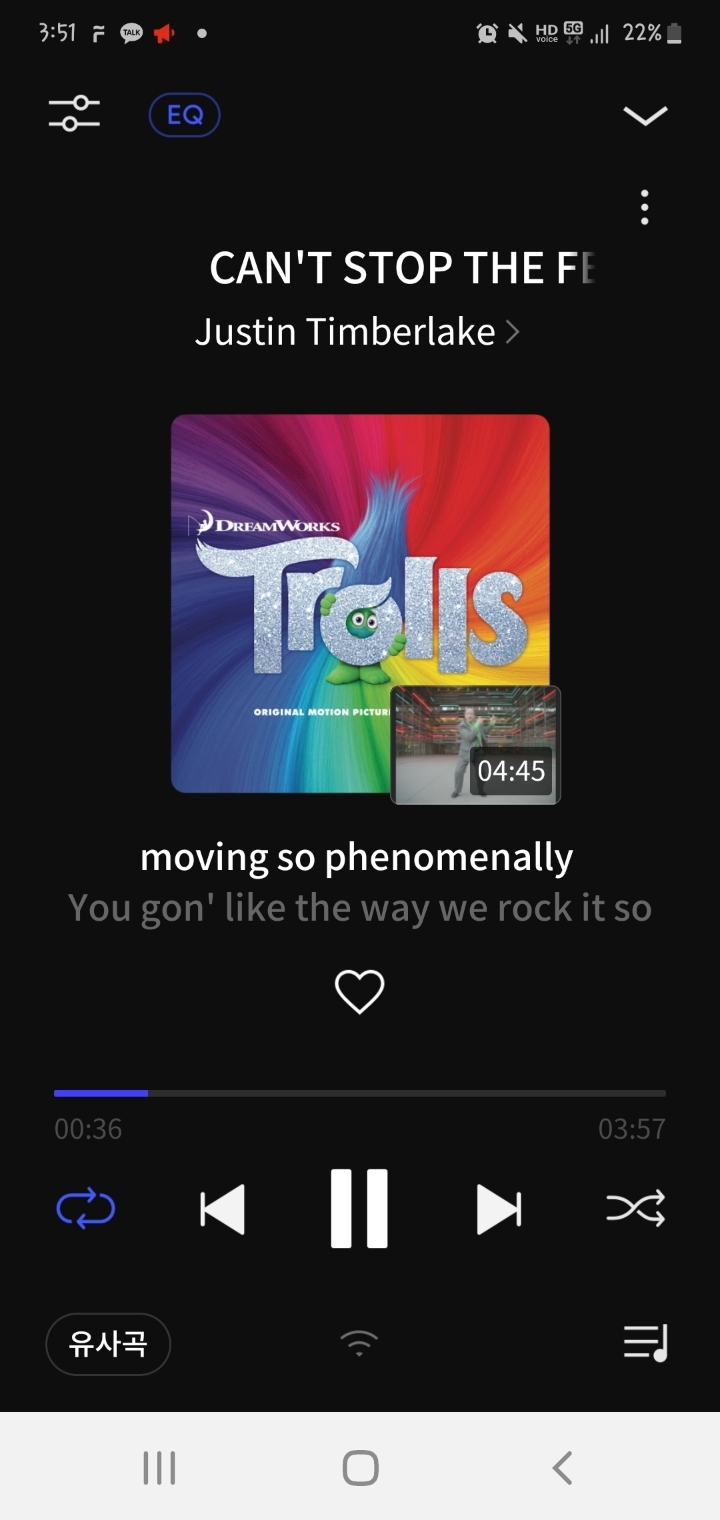Open recent apps from navigation bar
720x1520 pixels.
click(159, 1468)
